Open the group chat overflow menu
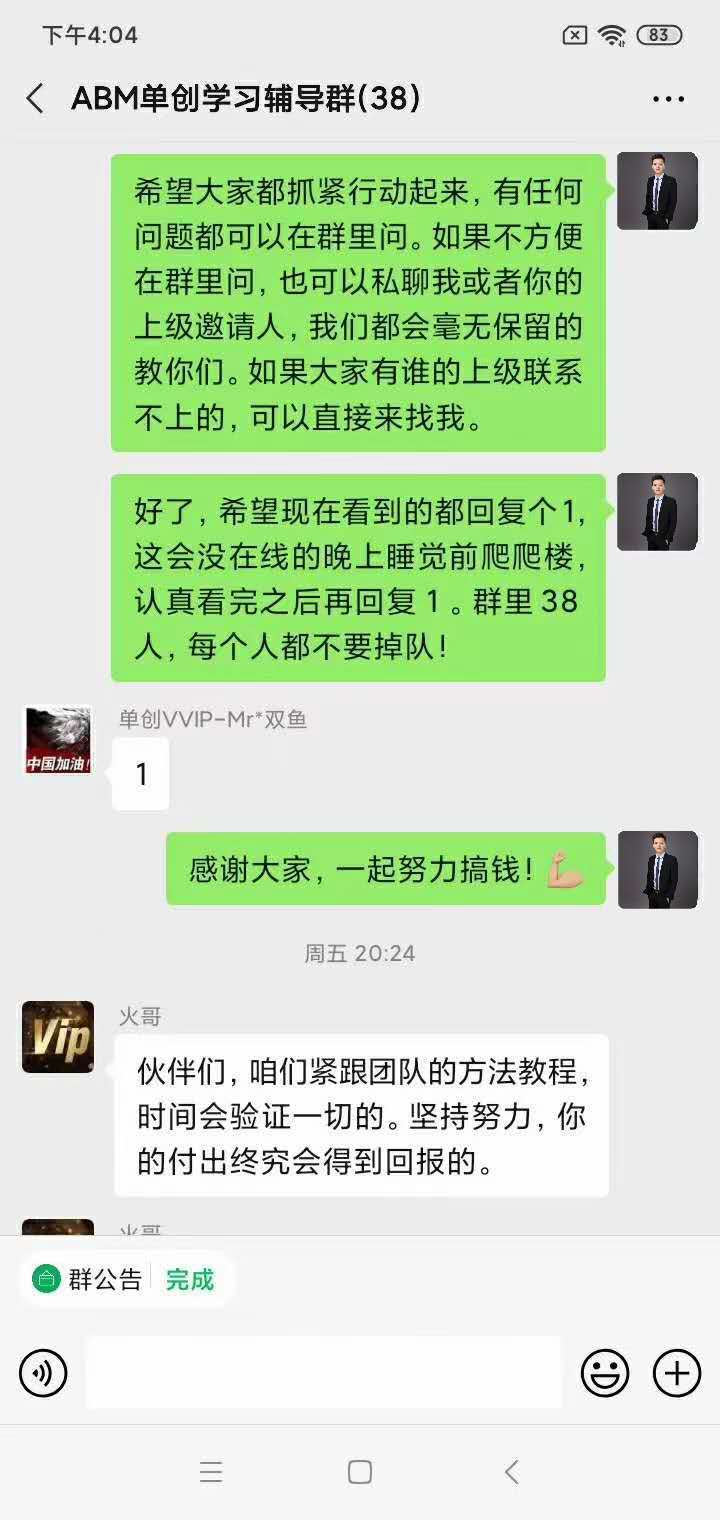 (668, 99)
